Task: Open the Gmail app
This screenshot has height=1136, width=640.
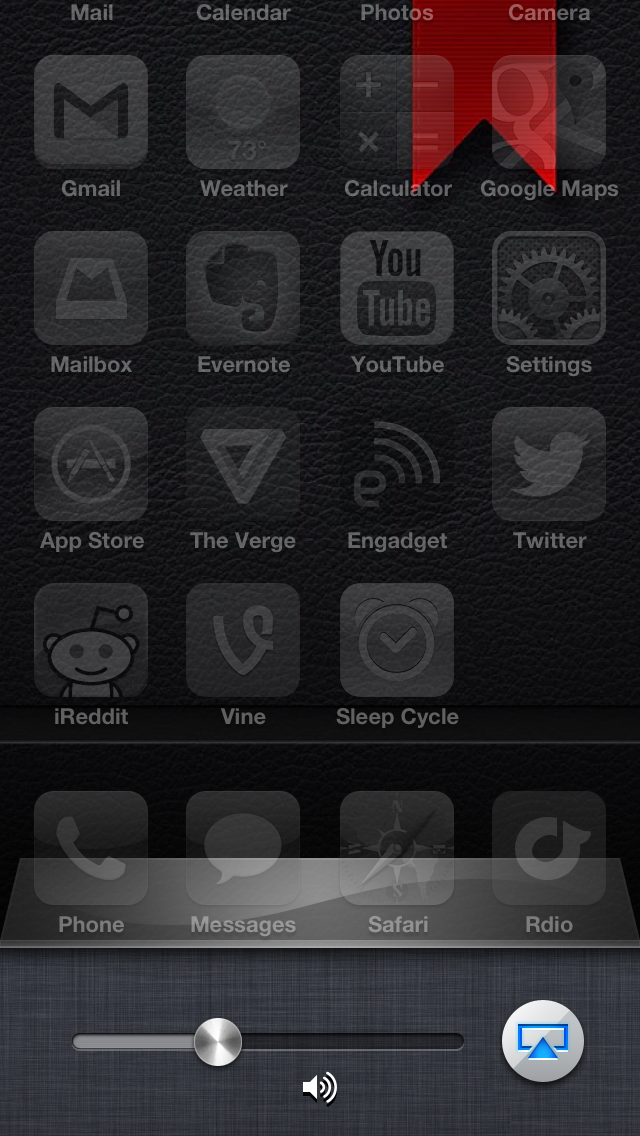Action: 91,111
